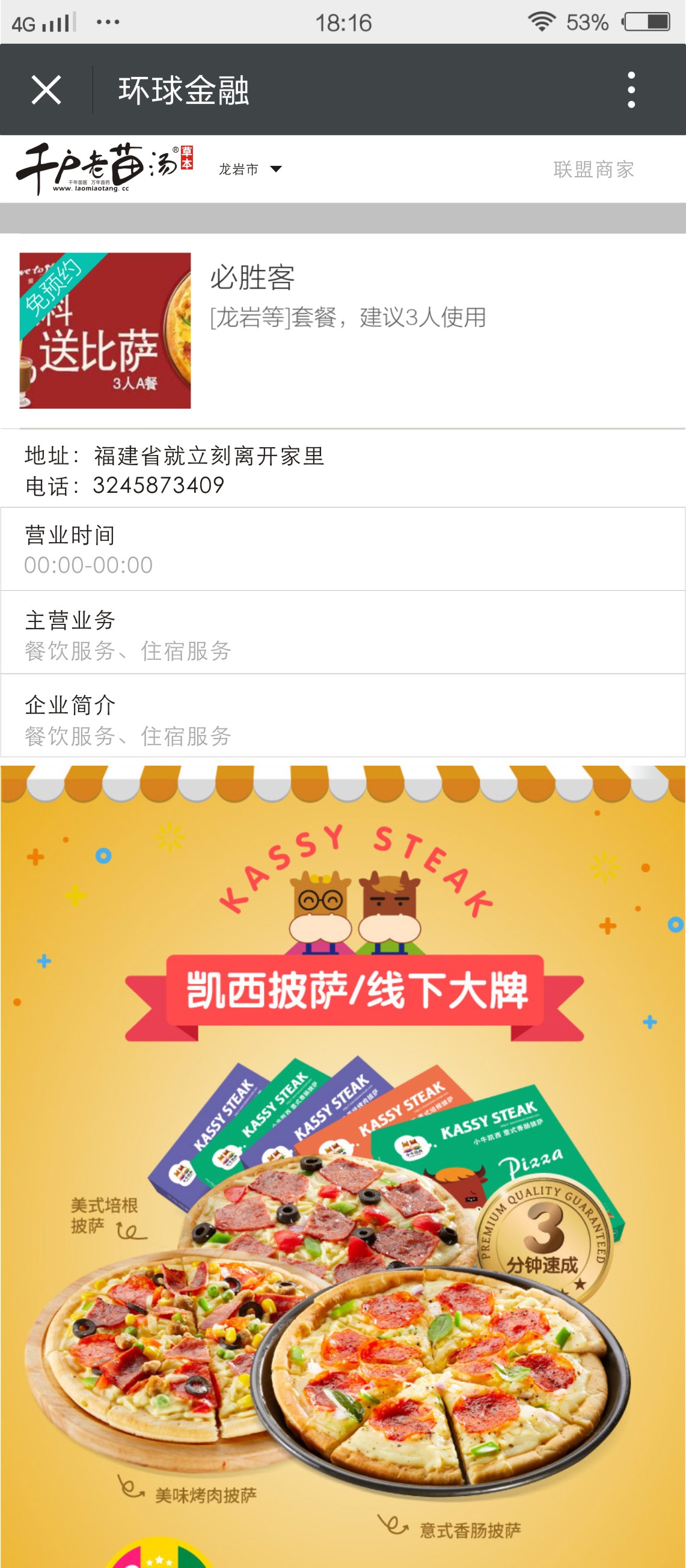Open the 必胜客 merchant thumbnail image
The image size is (686, 1568).
point(105,331)
